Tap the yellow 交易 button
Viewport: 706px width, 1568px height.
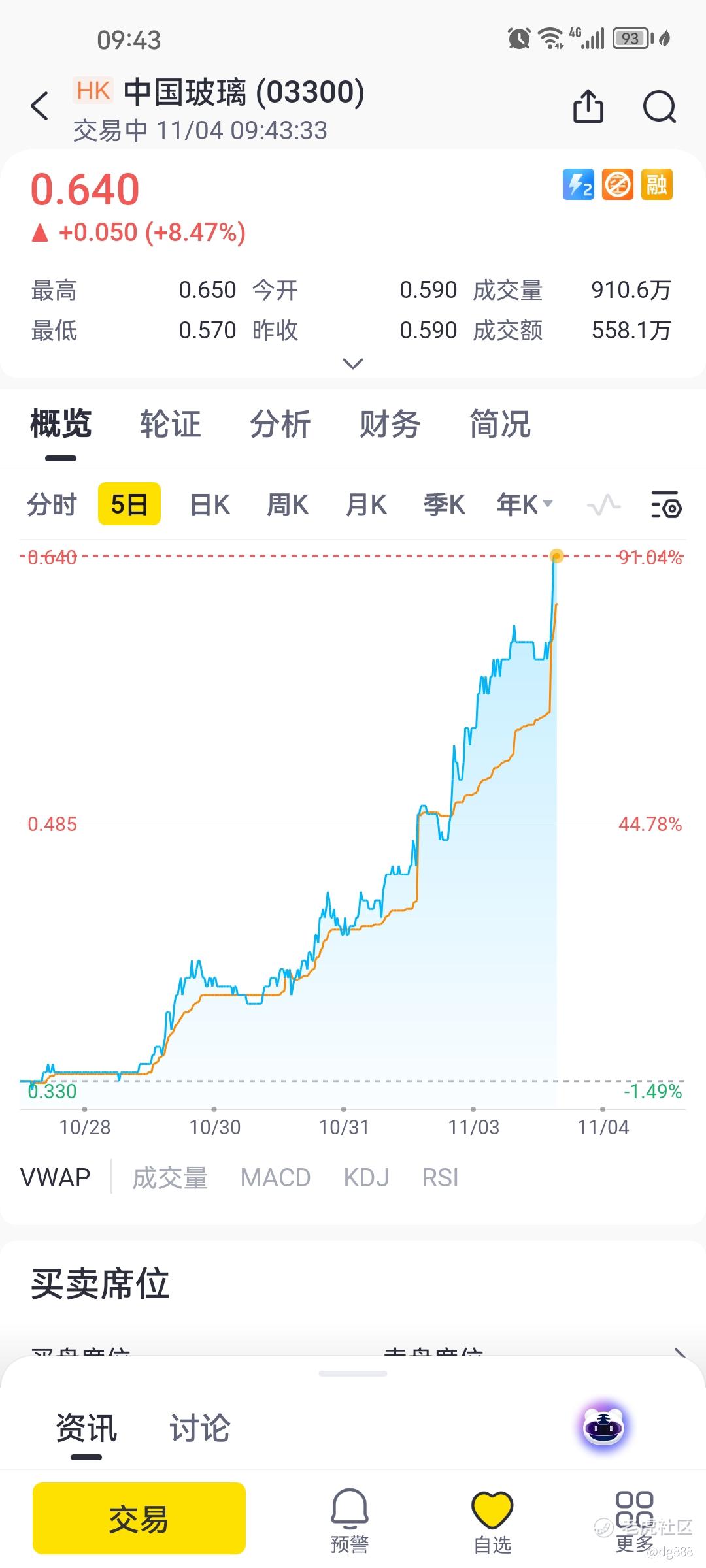139,1518
